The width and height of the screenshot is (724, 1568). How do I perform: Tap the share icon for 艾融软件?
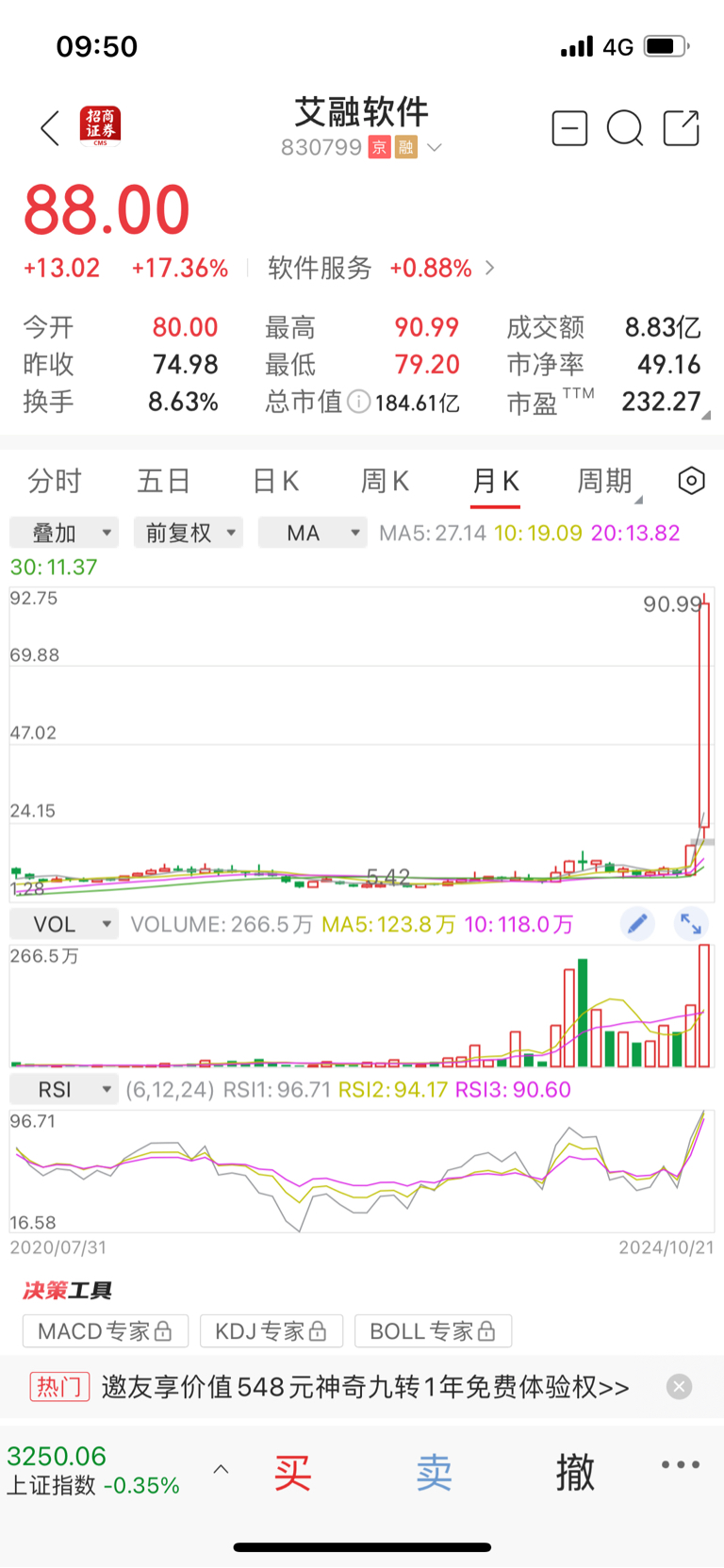pyautogui.click(x=681, y=128)
